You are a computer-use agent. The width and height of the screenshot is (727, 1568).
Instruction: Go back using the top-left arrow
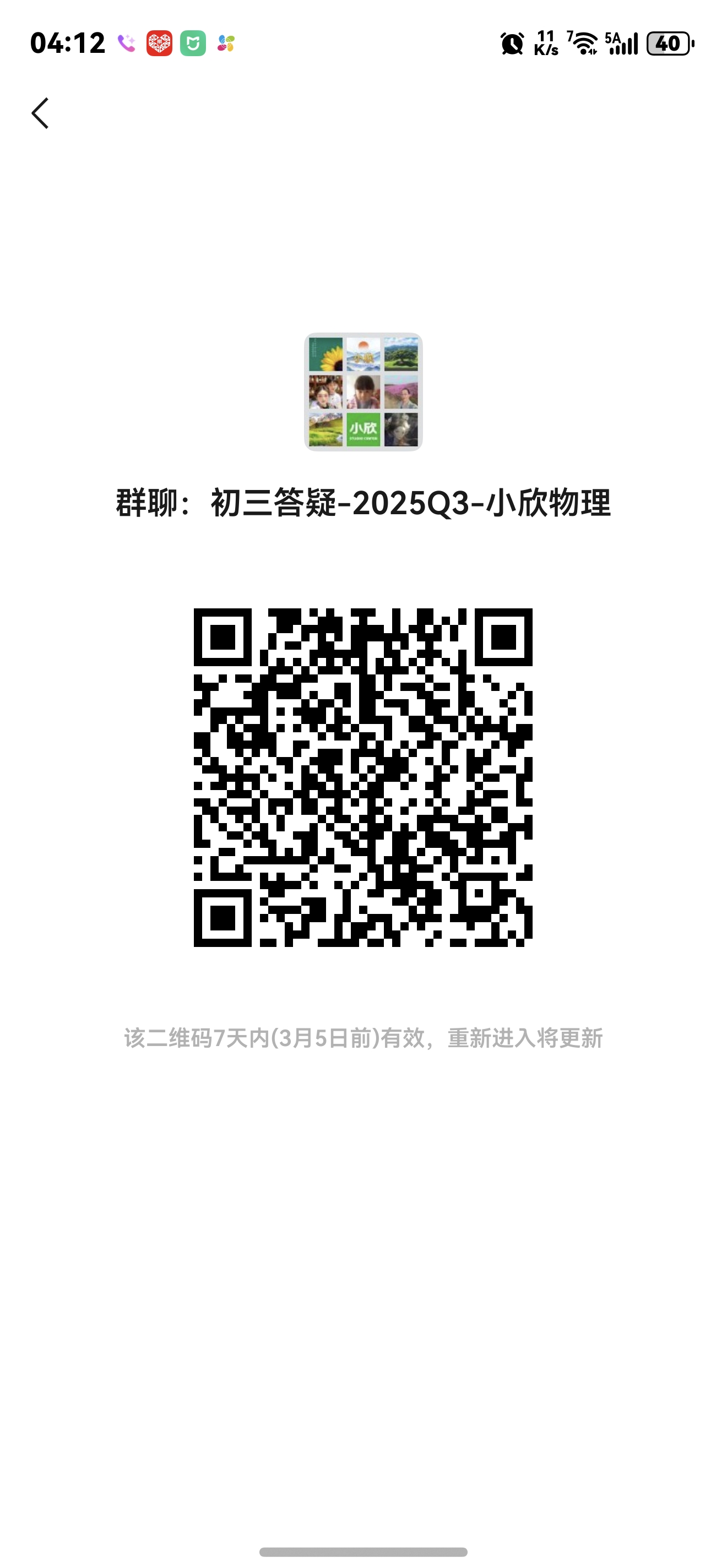coord(40,113)
